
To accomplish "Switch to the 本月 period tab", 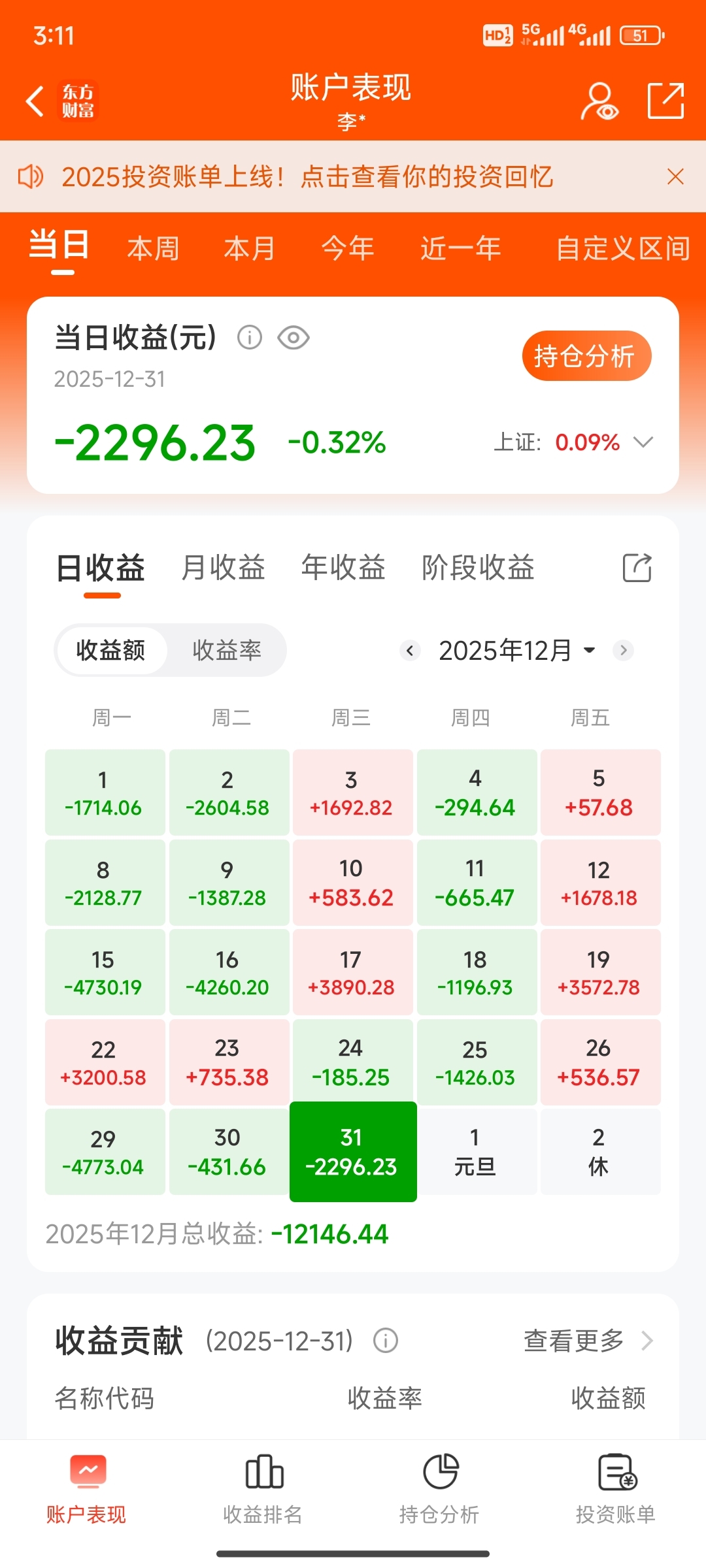I will pos(249,248).
